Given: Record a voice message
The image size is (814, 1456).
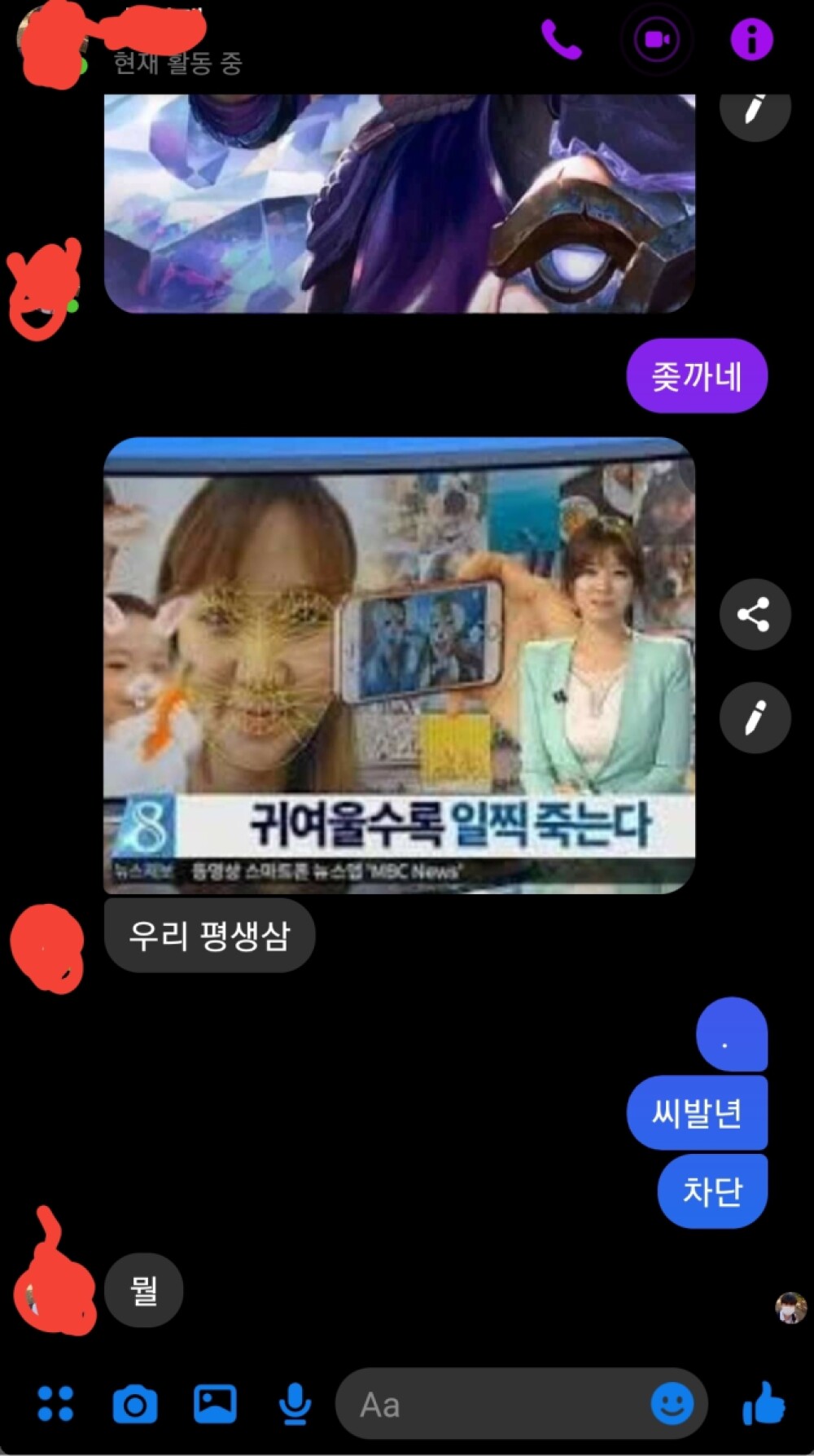Looking at the screenshot, I should click(x=295, y=1404).
